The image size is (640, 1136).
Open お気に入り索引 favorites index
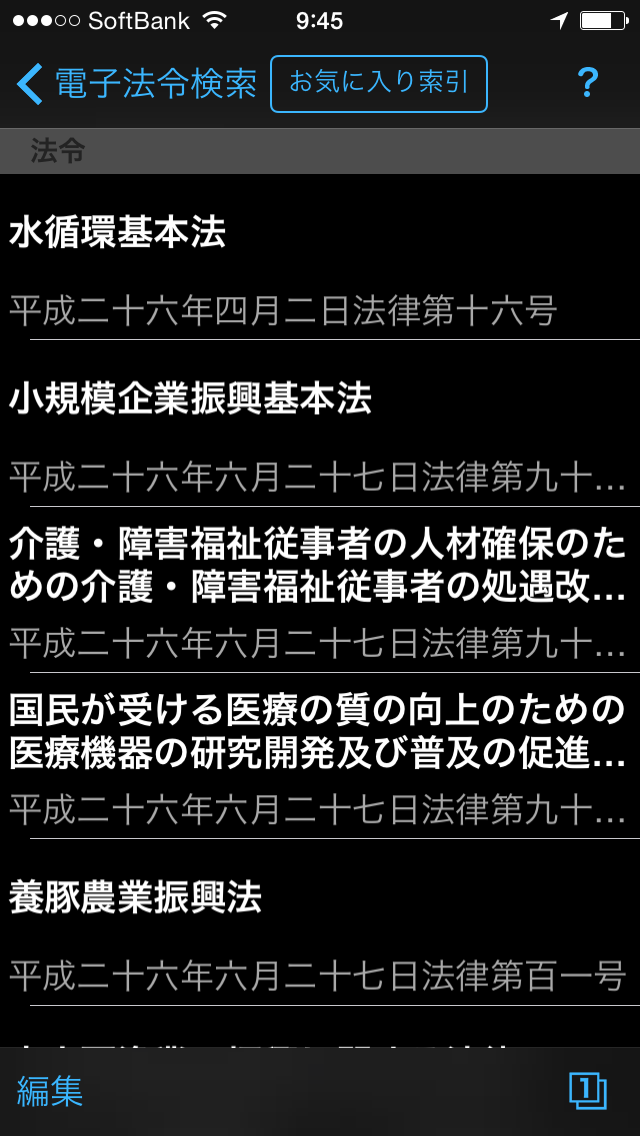tap(378, 83)
